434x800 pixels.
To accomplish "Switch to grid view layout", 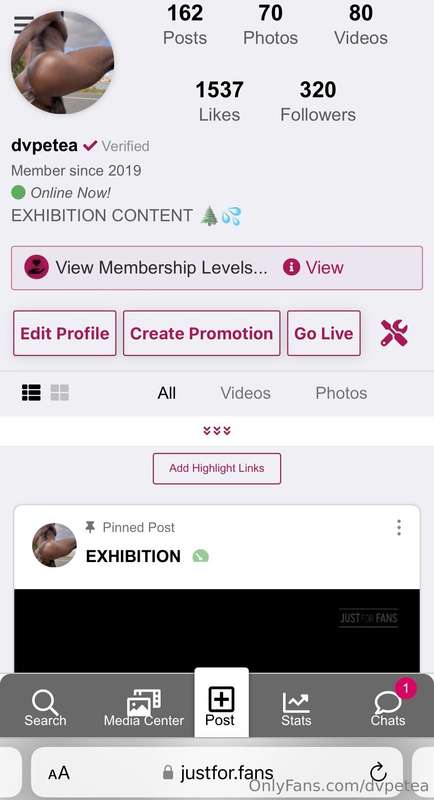I will coord(60,392).
